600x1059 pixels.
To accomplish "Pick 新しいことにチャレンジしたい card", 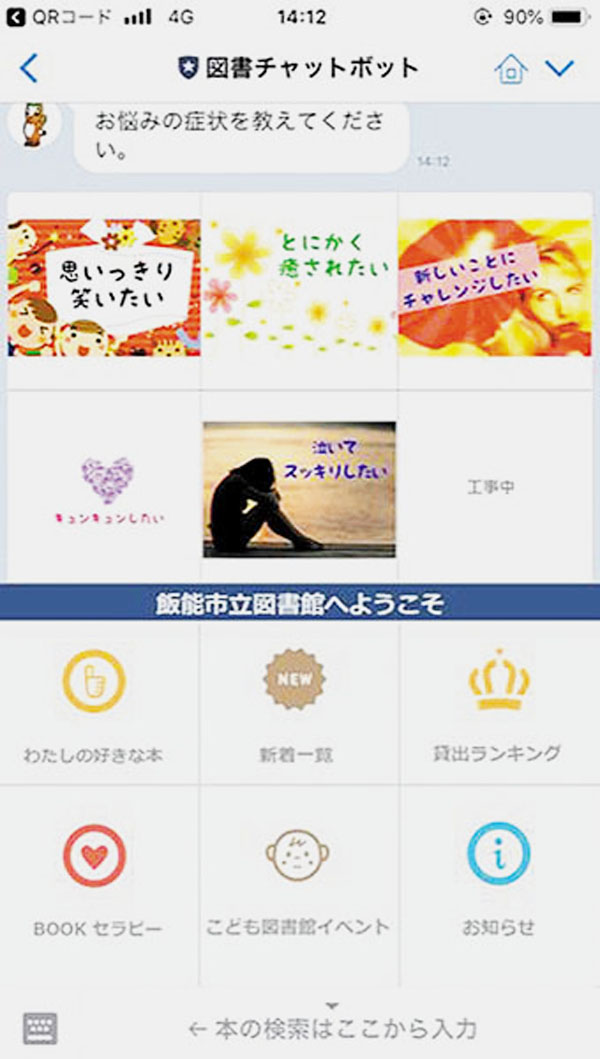I will click(x=493, y=288).
